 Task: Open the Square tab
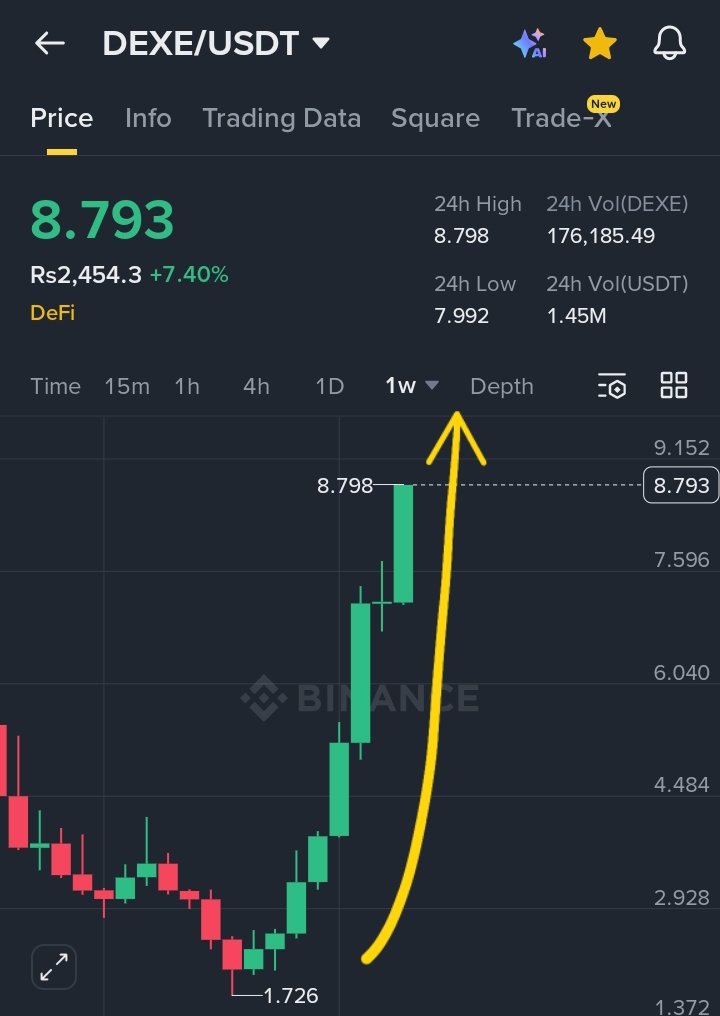435,118
